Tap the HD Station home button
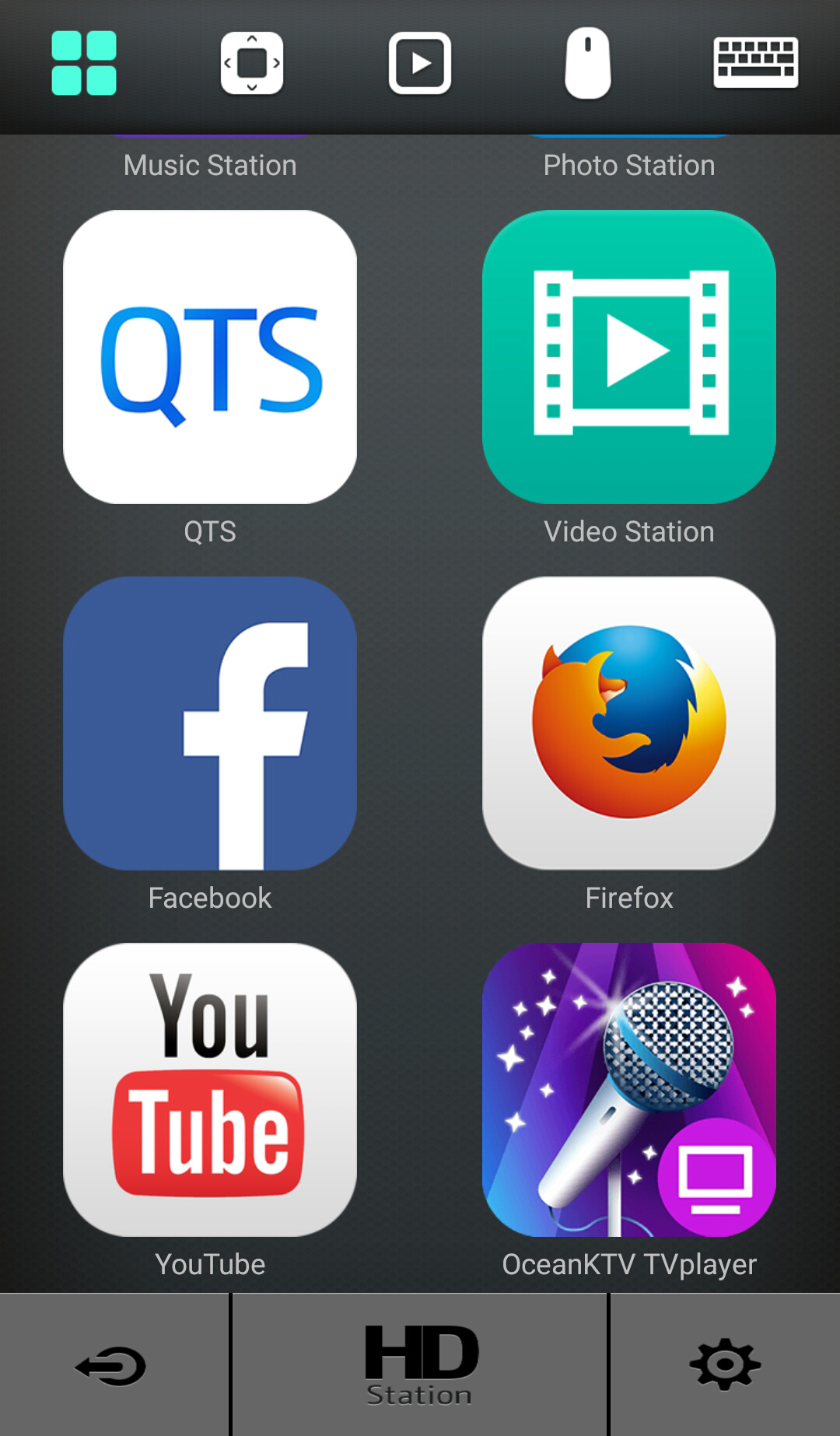 (420, 1366)
